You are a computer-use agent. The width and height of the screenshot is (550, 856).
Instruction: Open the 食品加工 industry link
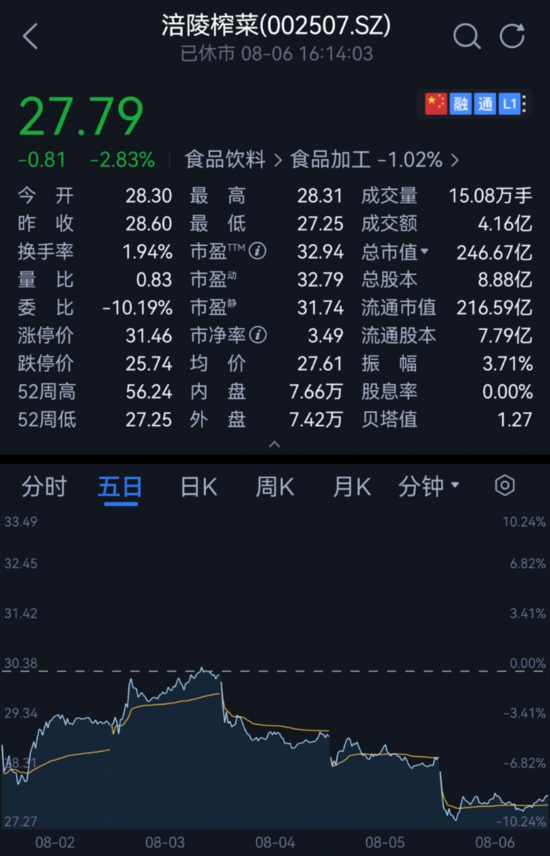point(375,159)
